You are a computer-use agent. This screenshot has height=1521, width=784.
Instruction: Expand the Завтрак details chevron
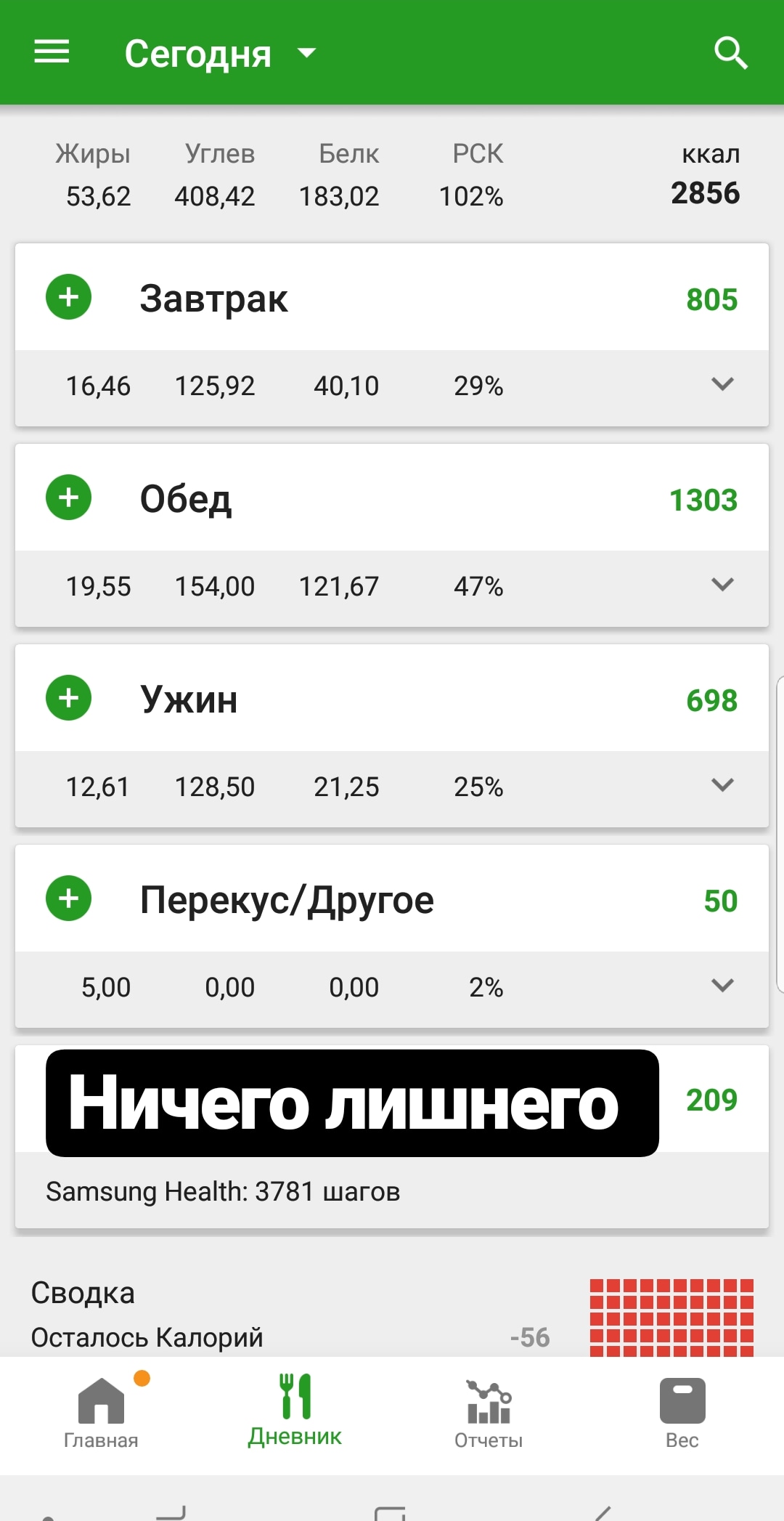722,384
